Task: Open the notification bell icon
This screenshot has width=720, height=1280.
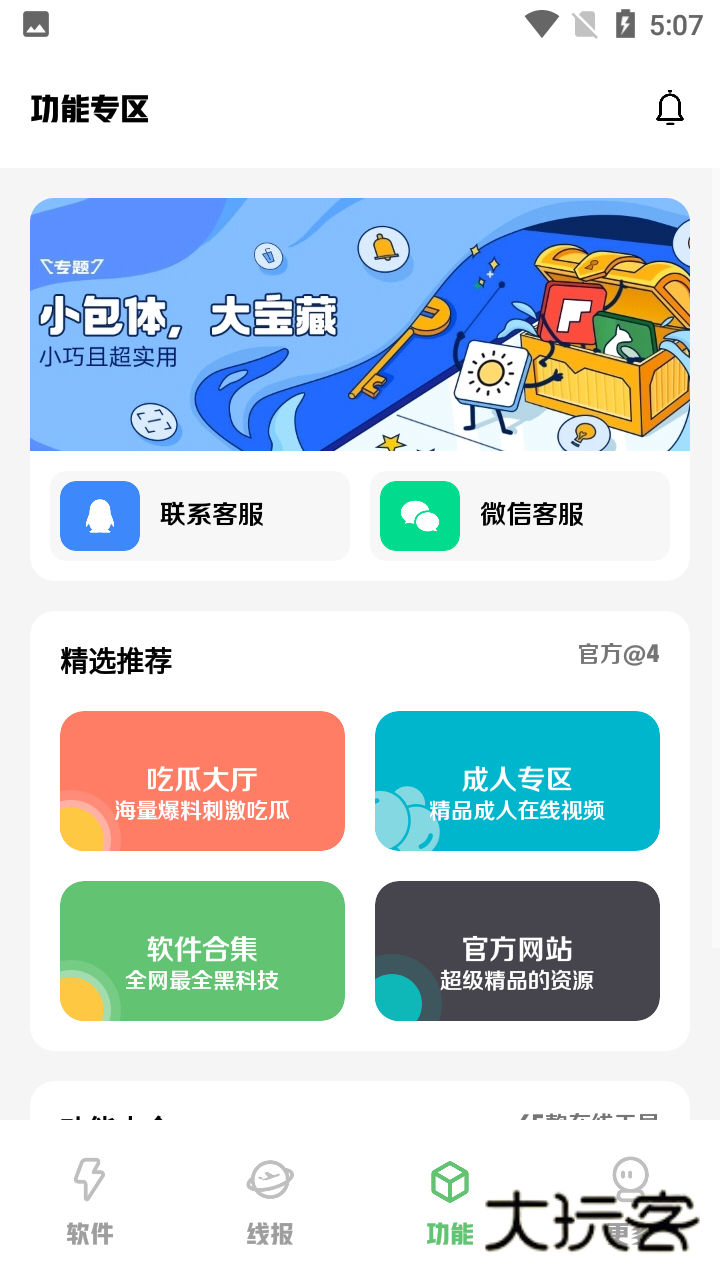Action: point(670,107)
